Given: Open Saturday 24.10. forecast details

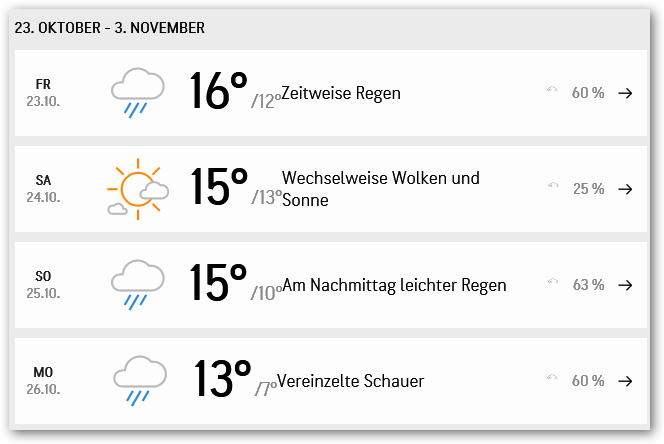Looking at the screenshot, I should click(x=625, y=189).
